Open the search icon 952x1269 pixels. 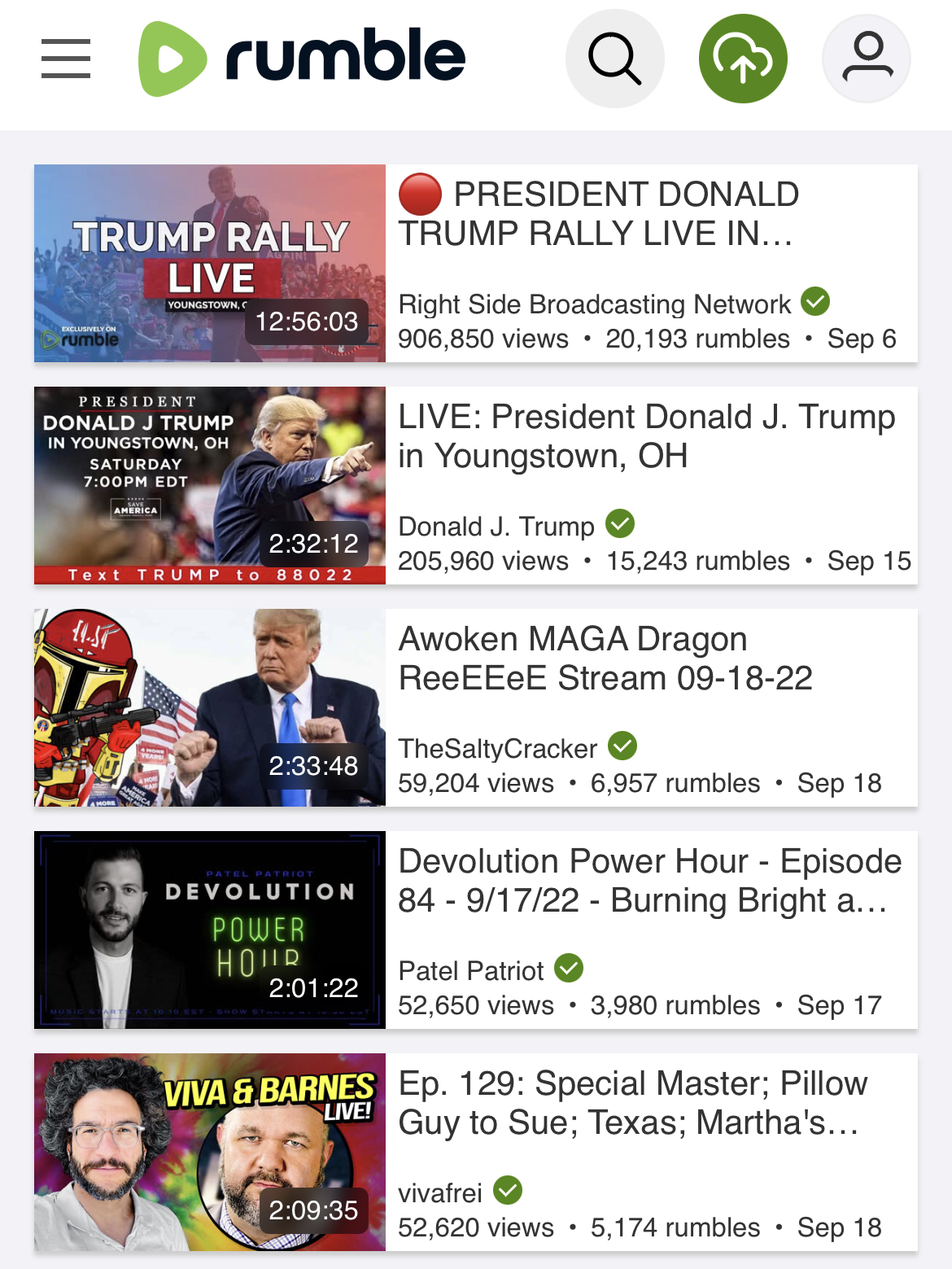[x=614, y=59]
